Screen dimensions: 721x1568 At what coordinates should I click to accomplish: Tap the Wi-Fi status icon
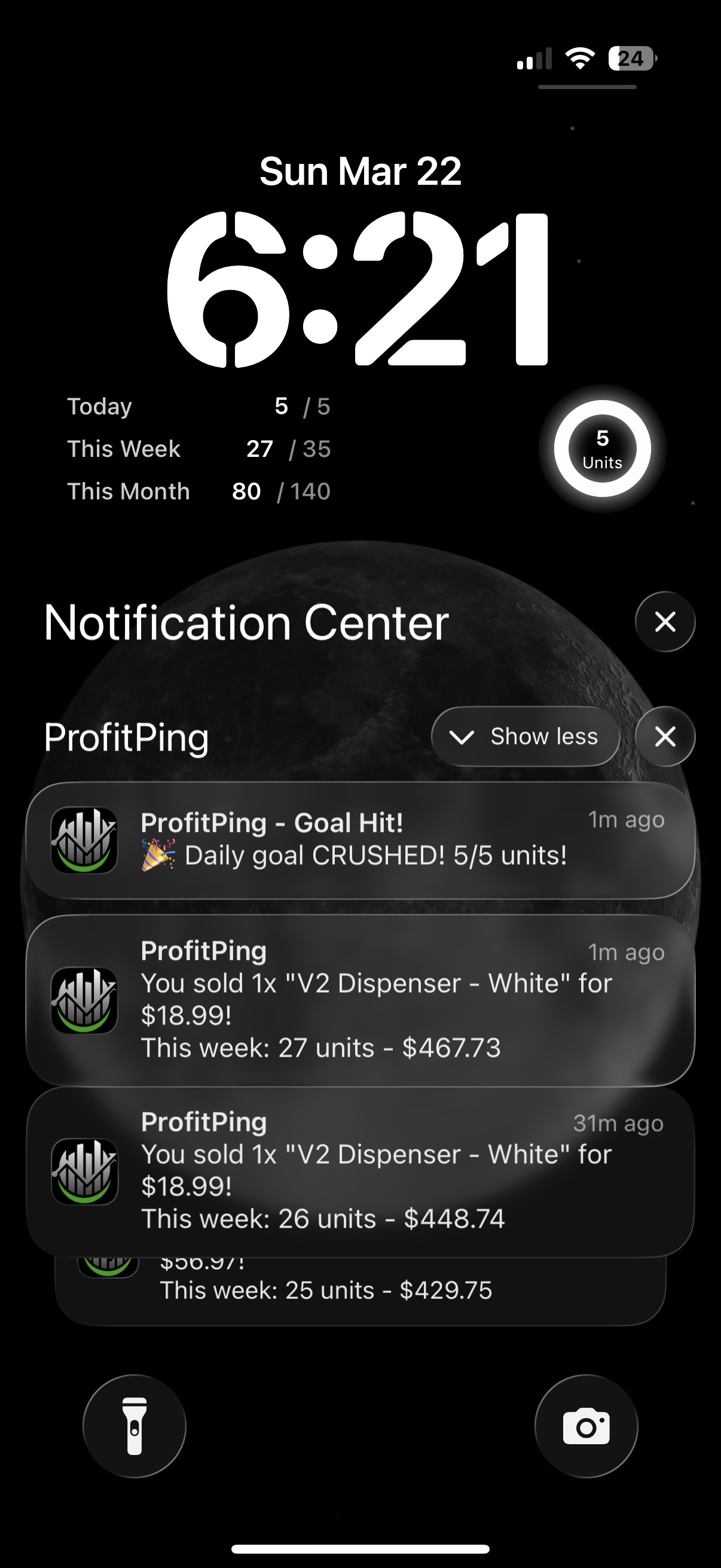pyautogui.click(x=580, y=59)
